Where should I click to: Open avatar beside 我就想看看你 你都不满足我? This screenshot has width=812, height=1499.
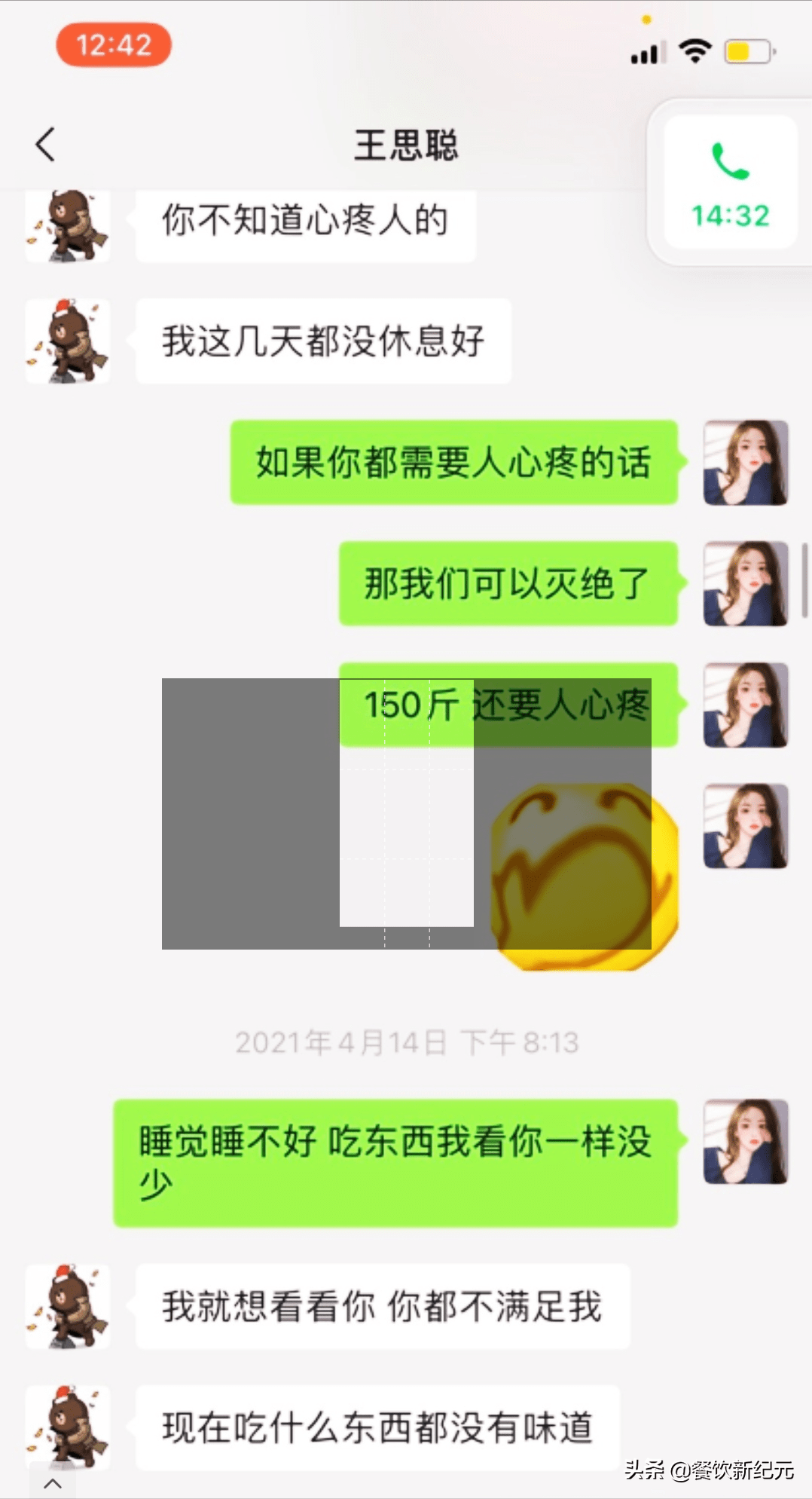pos(68,1306)
